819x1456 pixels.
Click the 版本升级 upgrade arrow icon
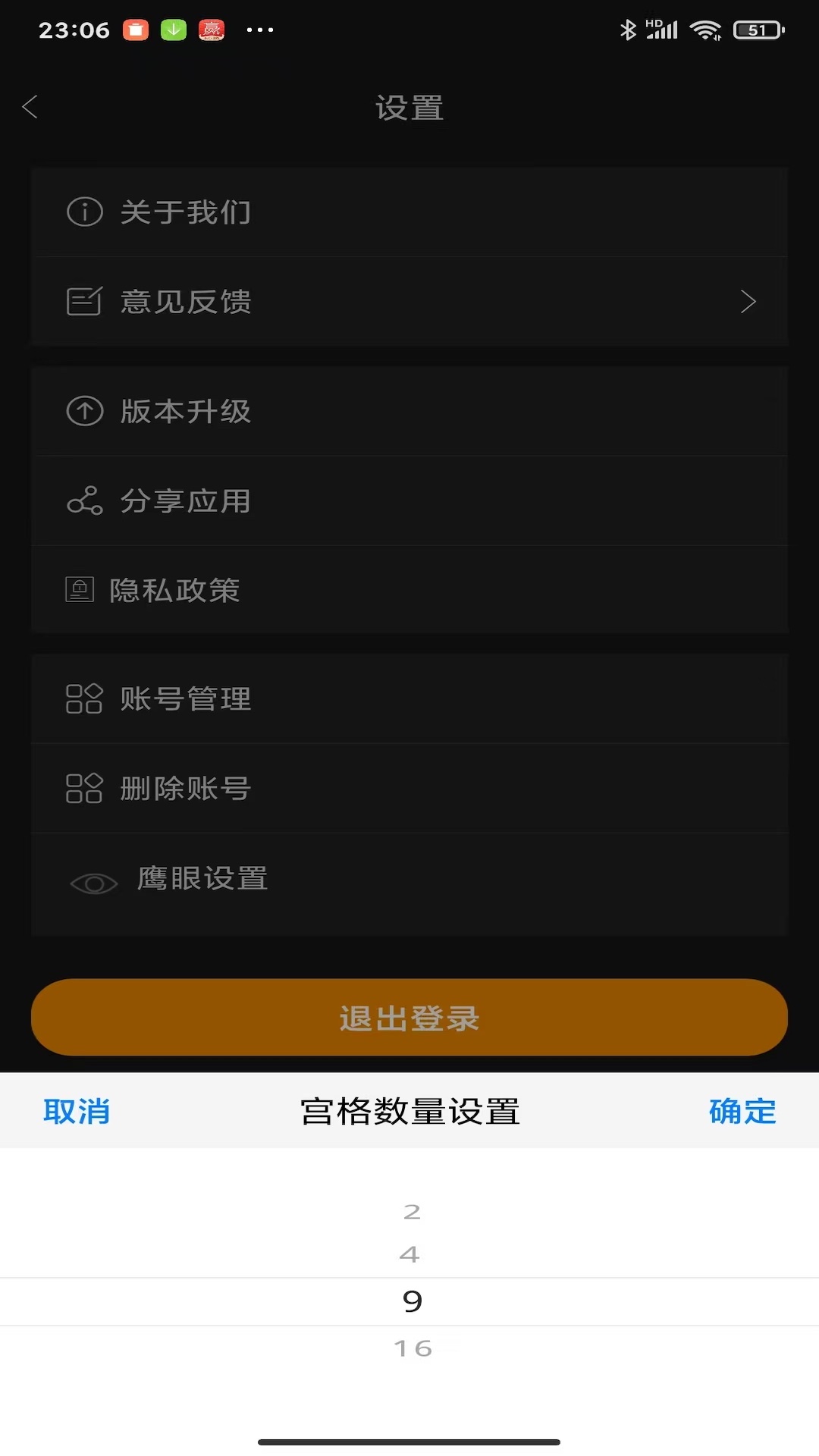tap(84, 411)
